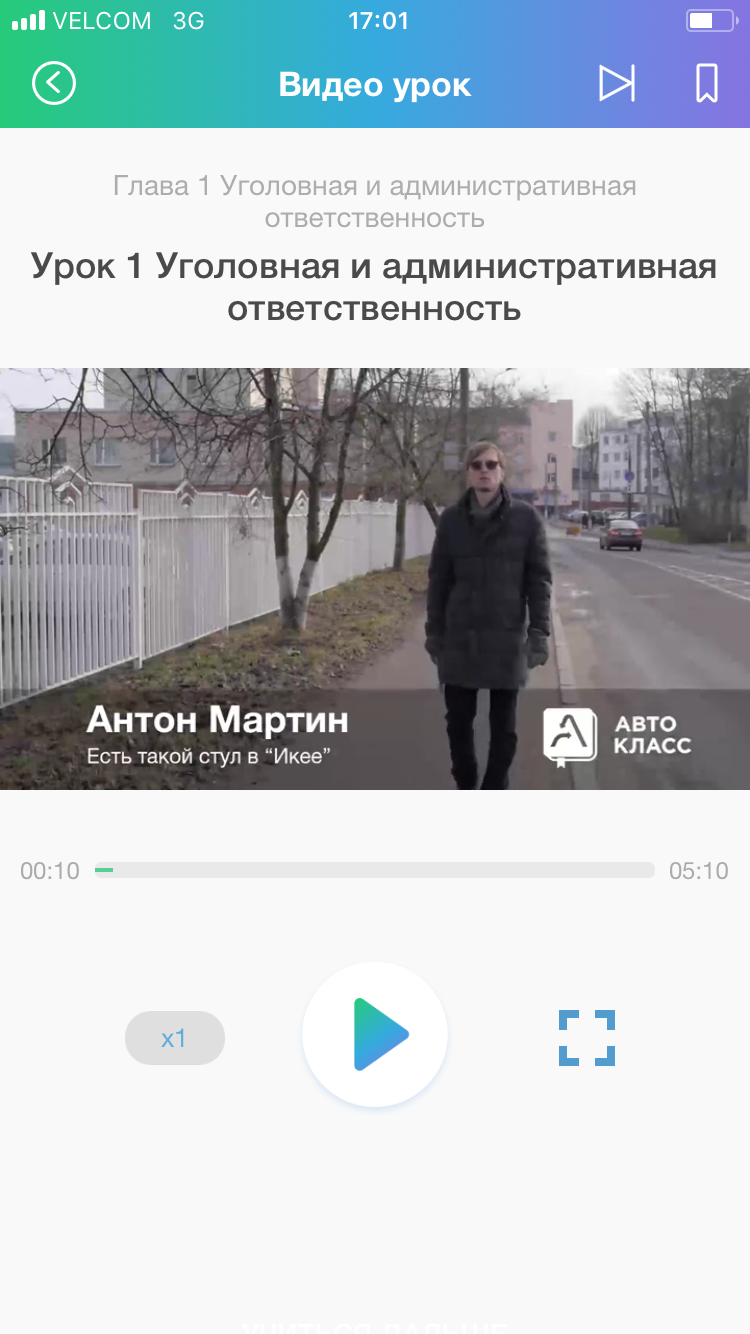Change the x1 playback speed
Image resolution: width=750 pixels, height=1334 pixels.
coord(175,1038)
